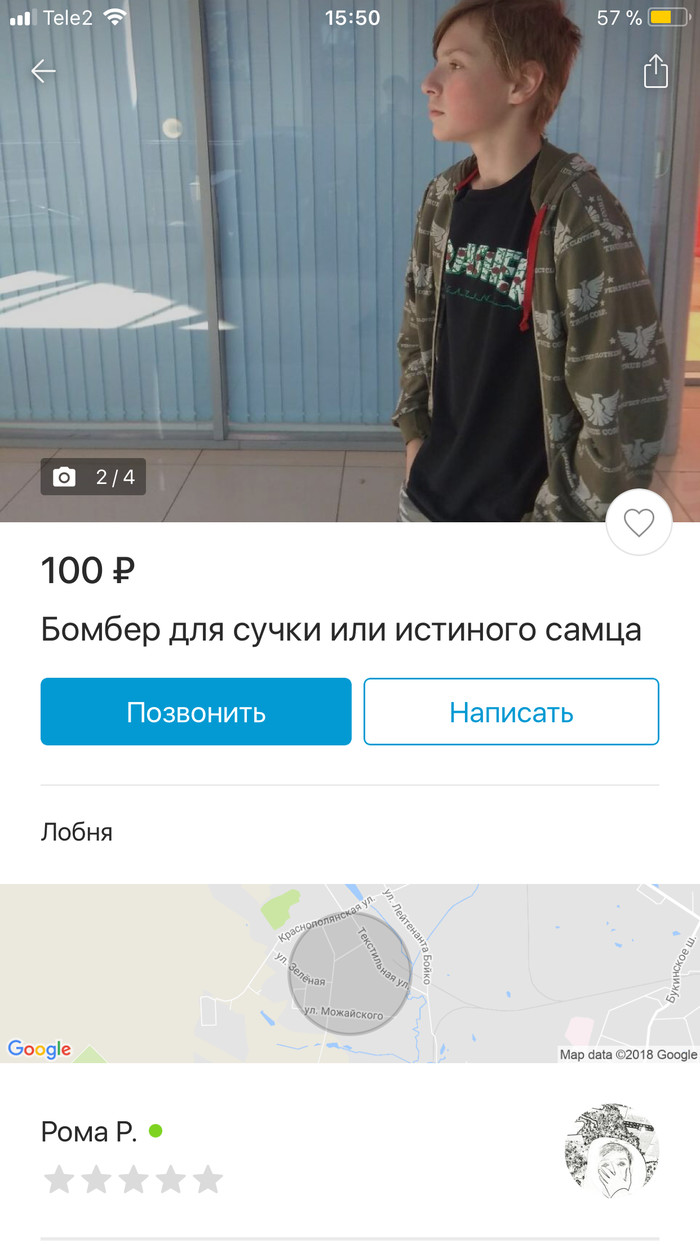
Task: Go back using the arrow icon
Action: (x=43, y=71)
